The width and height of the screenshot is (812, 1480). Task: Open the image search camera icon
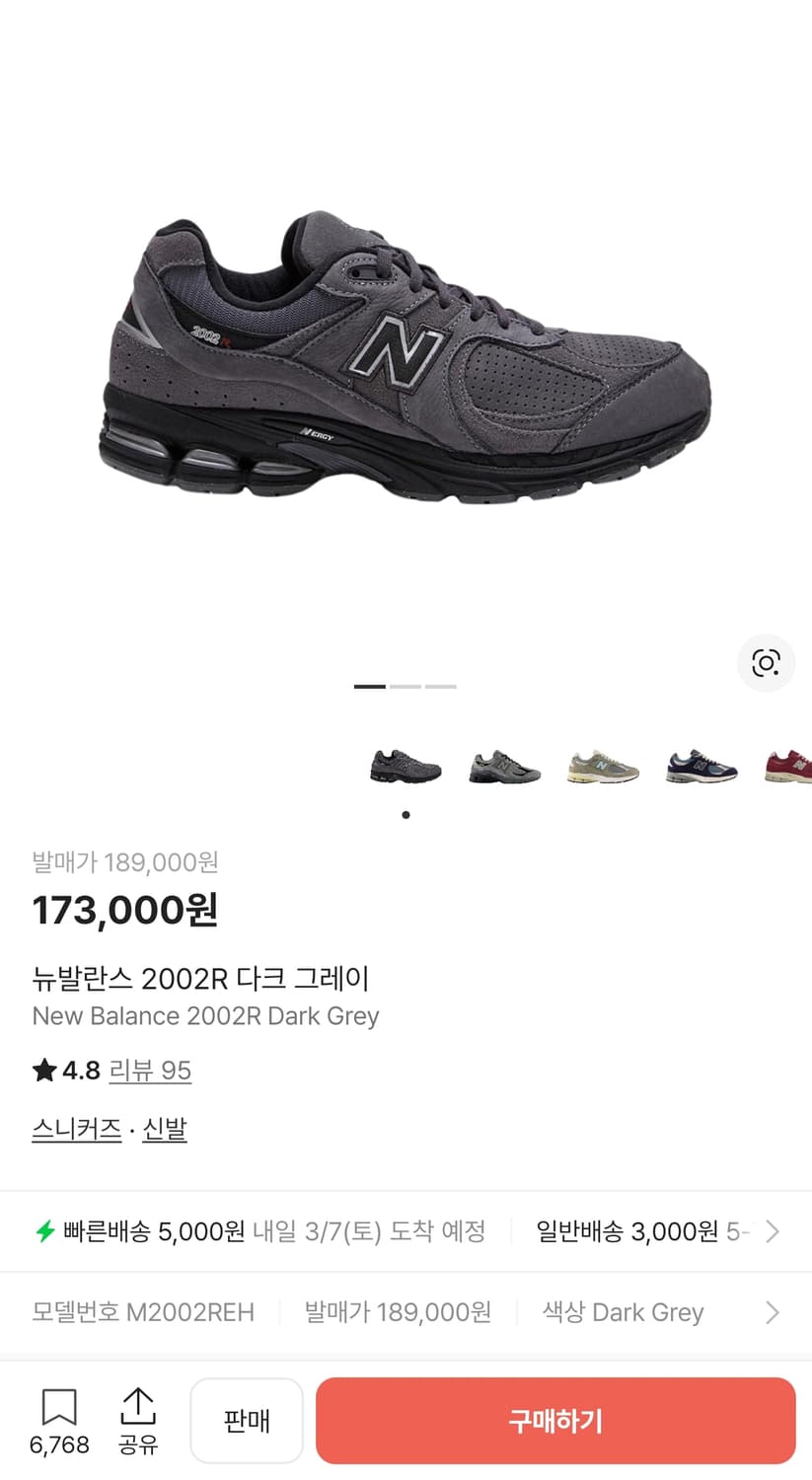tap(766, 663)
